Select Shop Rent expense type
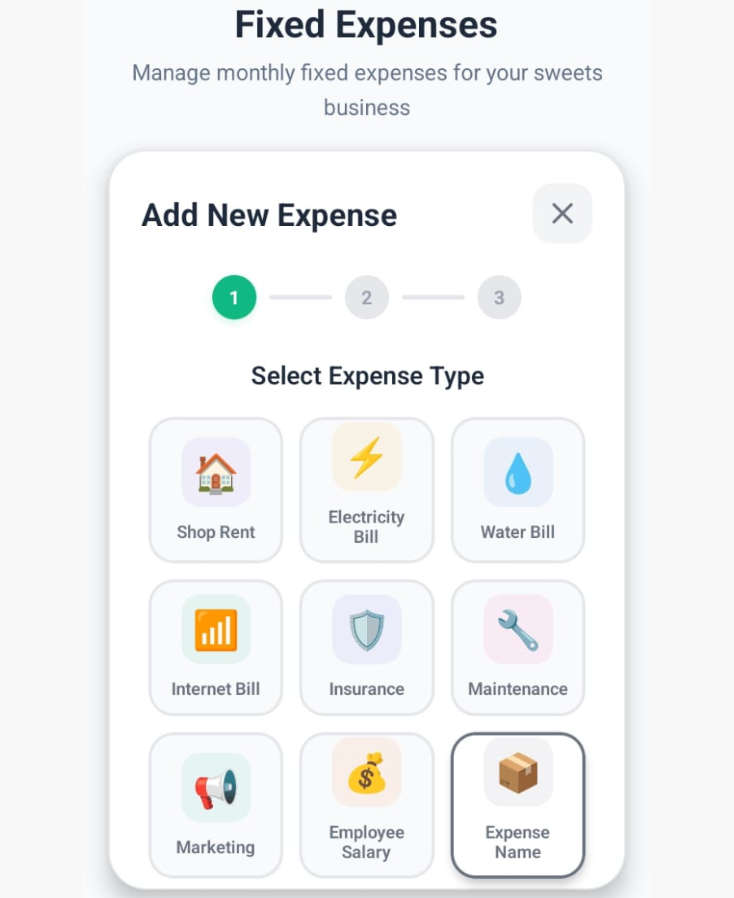Image resolution: width=734 pixels, height=898 pixels. tap(216, 490)
